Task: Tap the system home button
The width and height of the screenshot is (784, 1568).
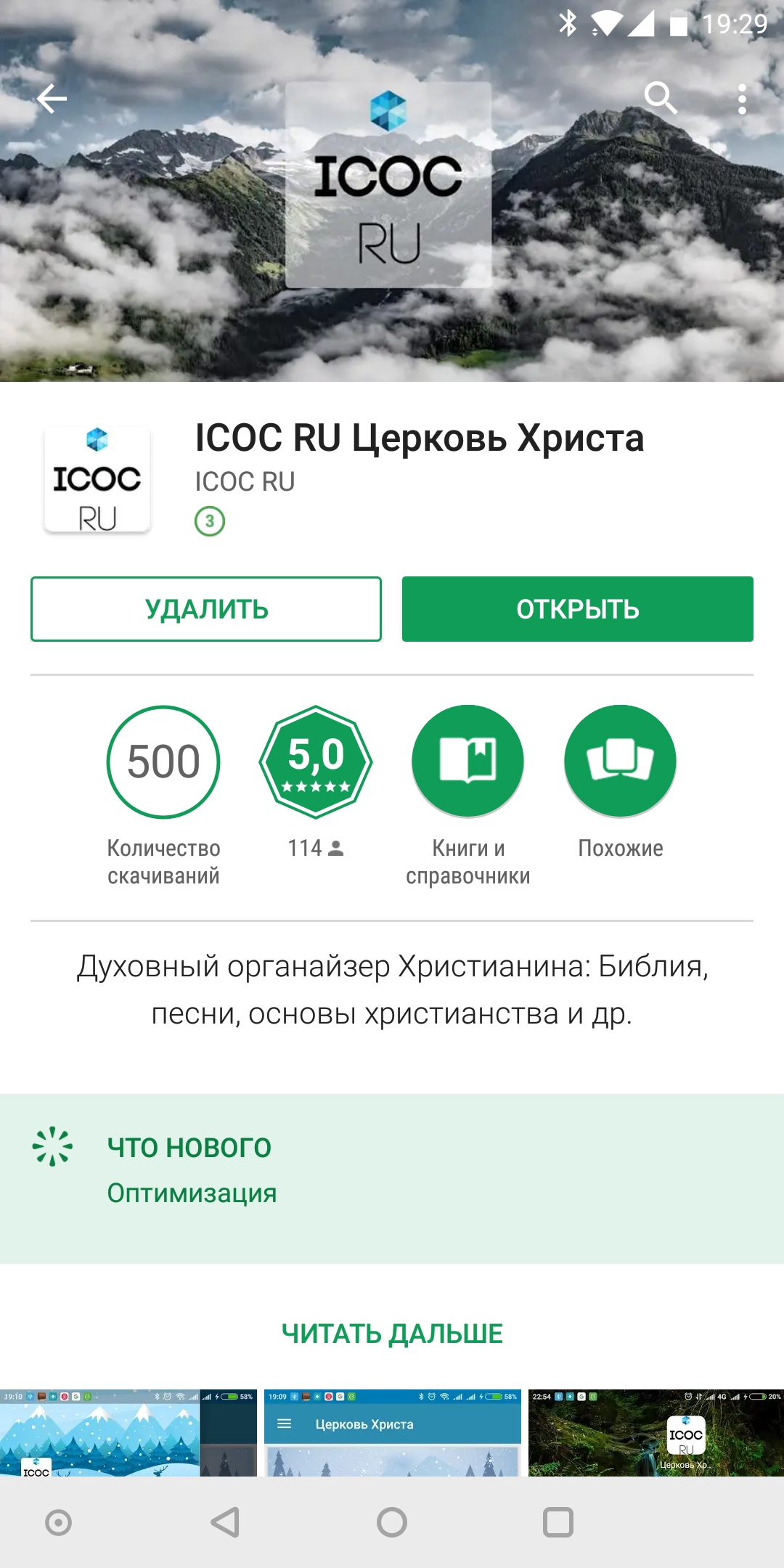Action: coord(392,1522)
